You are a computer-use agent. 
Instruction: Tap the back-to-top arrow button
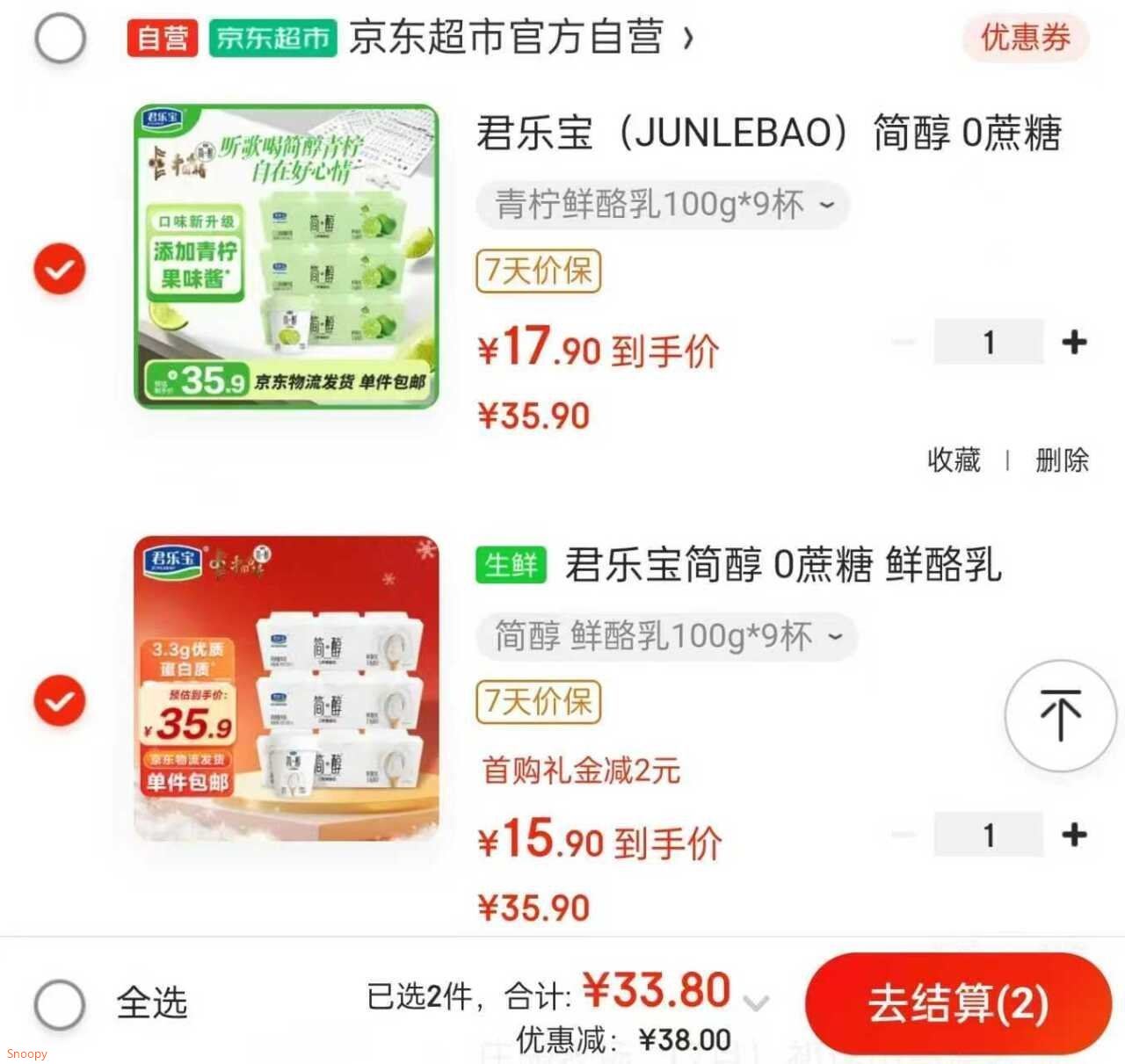click(x=1060, y=716)
